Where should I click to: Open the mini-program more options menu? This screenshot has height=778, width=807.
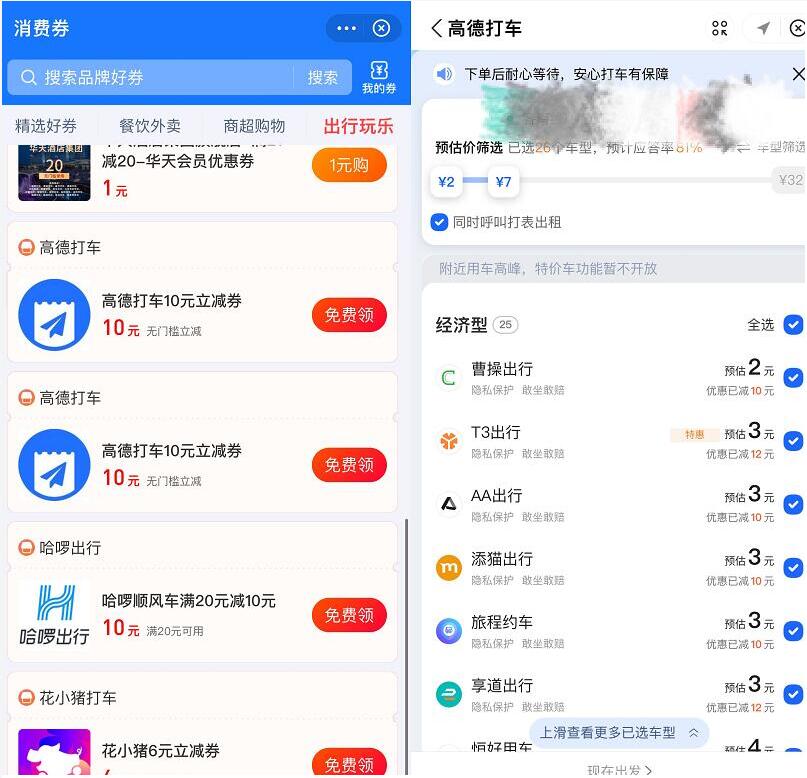point(347,28)
